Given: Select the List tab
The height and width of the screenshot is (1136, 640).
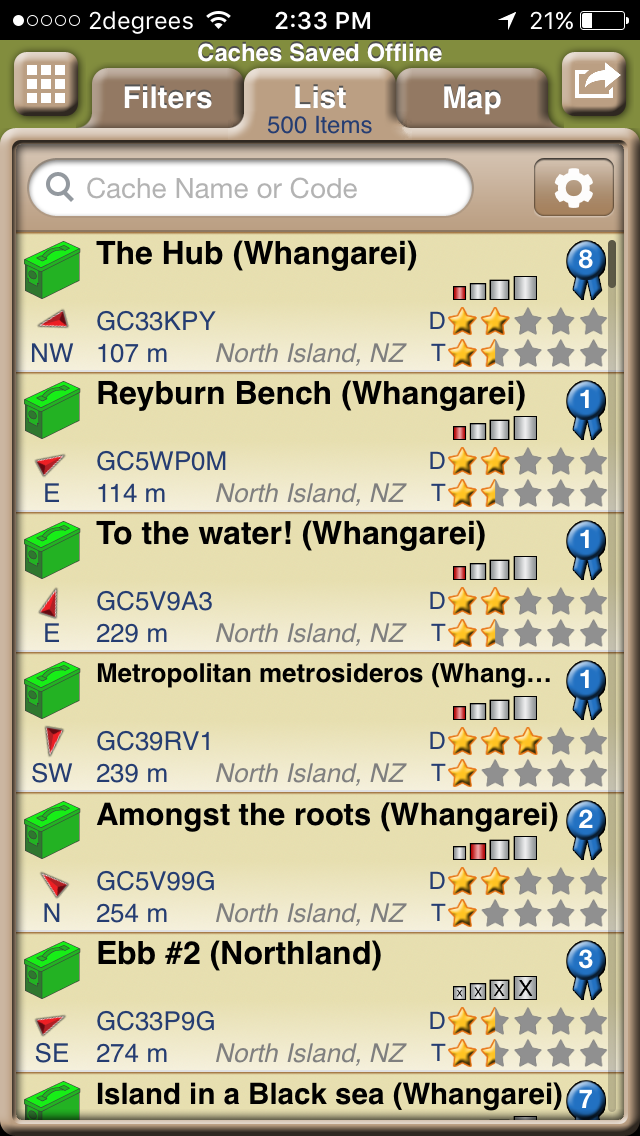Looking at the screenshot, I should click(320, 104).
